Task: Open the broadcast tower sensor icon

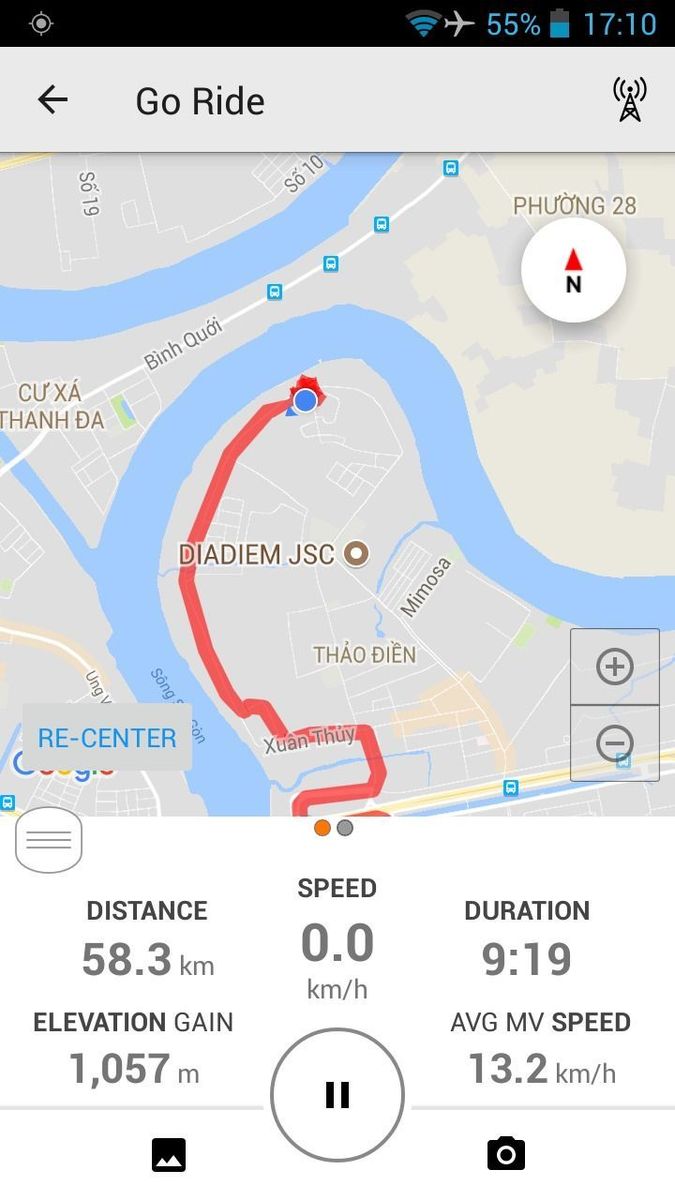Action: (x=629, y=99)
